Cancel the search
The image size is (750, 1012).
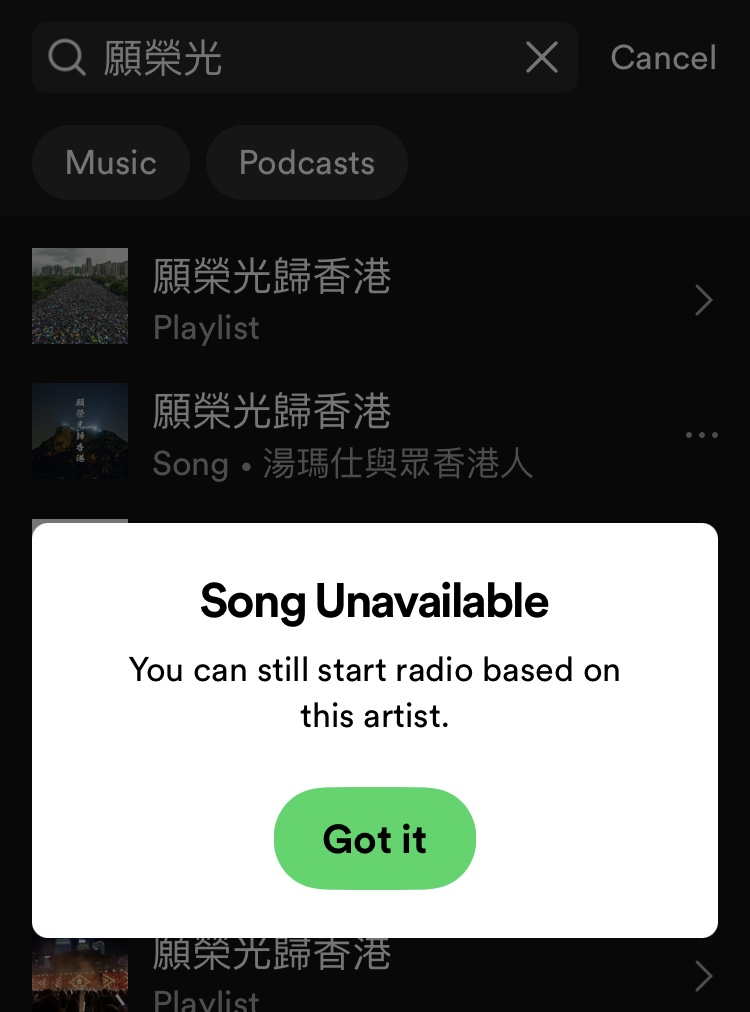663,58
